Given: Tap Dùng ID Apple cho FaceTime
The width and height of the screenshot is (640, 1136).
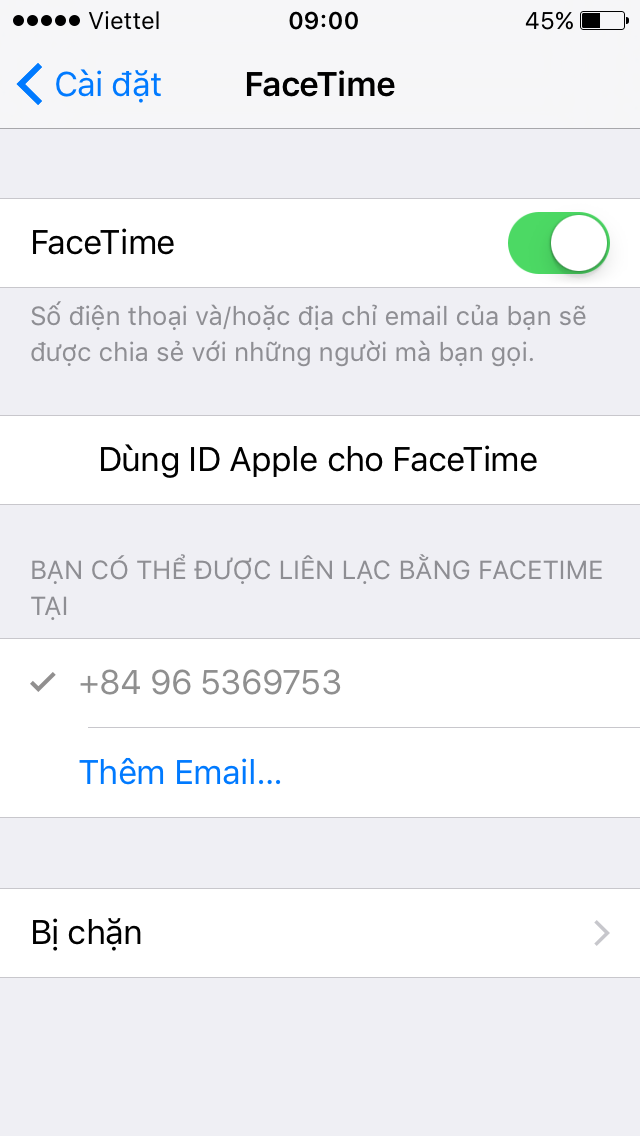Looking at the screenshot, I should [x=318, y=460].
